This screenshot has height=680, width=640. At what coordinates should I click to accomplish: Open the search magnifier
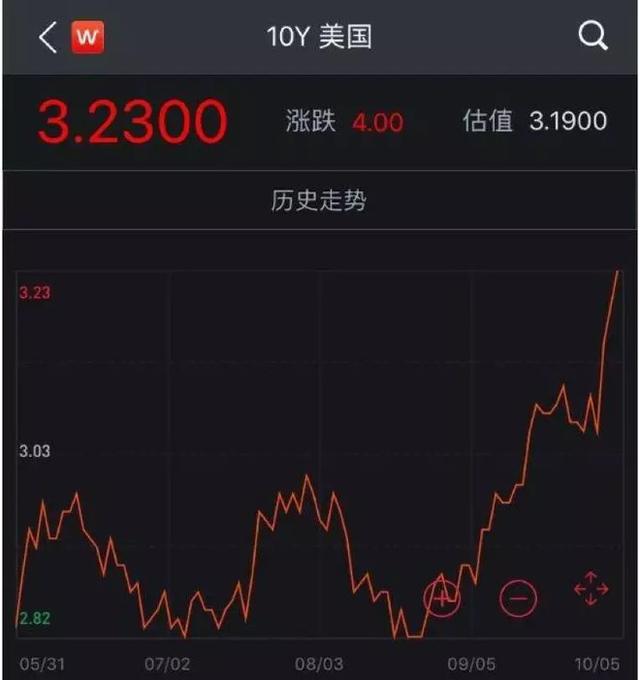coord(593,37)
